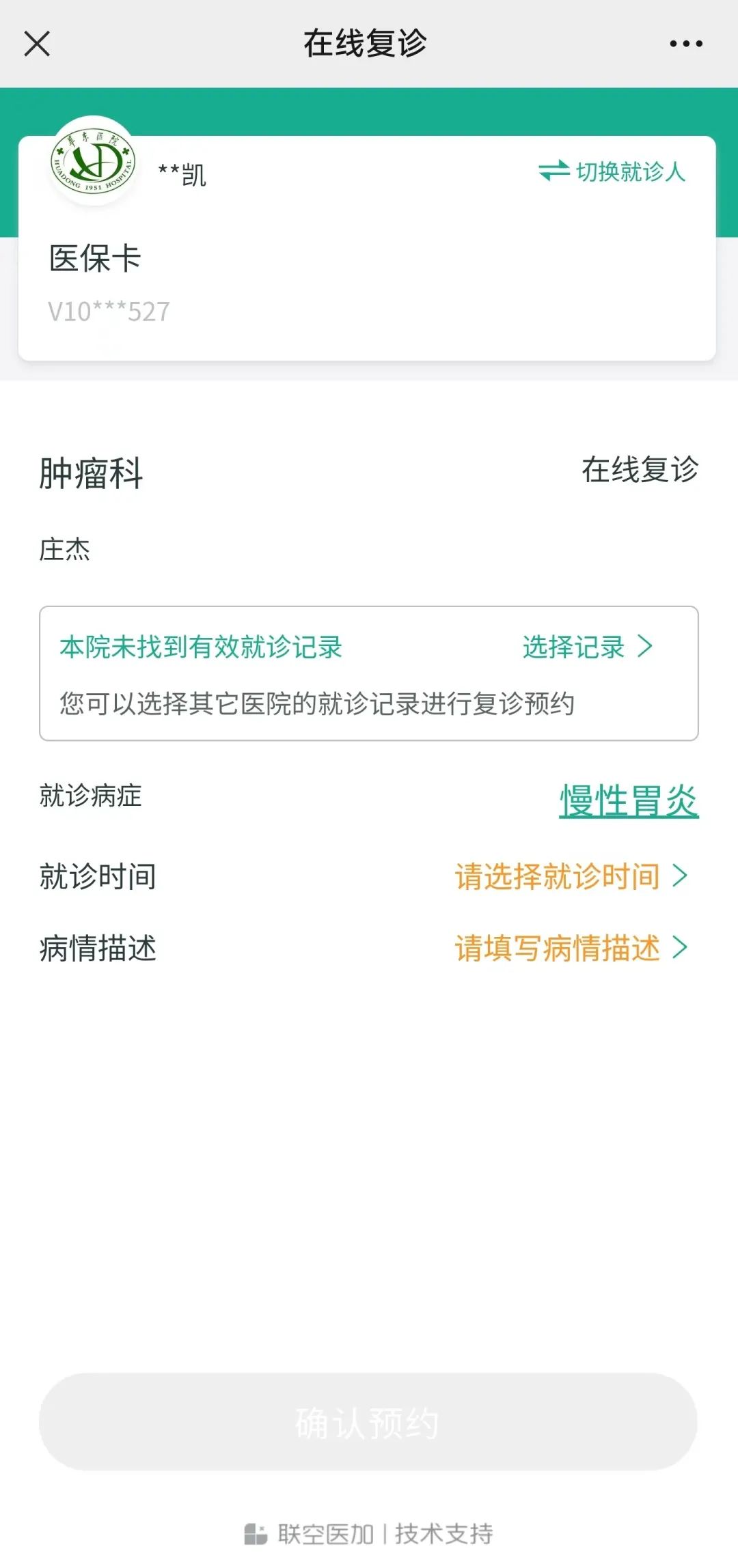
Task: Tap the 慢性胃炎 diagnosis link
Action: click(629, 800)
